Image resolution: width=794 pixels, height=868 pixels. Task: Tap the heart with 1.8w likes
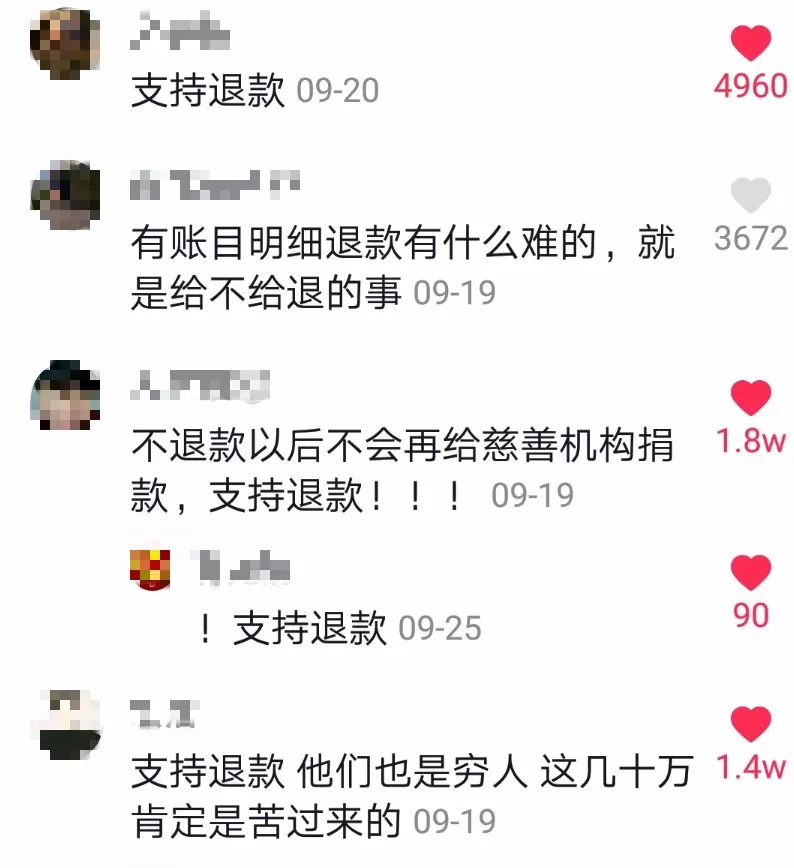click(x=750, y=398)
